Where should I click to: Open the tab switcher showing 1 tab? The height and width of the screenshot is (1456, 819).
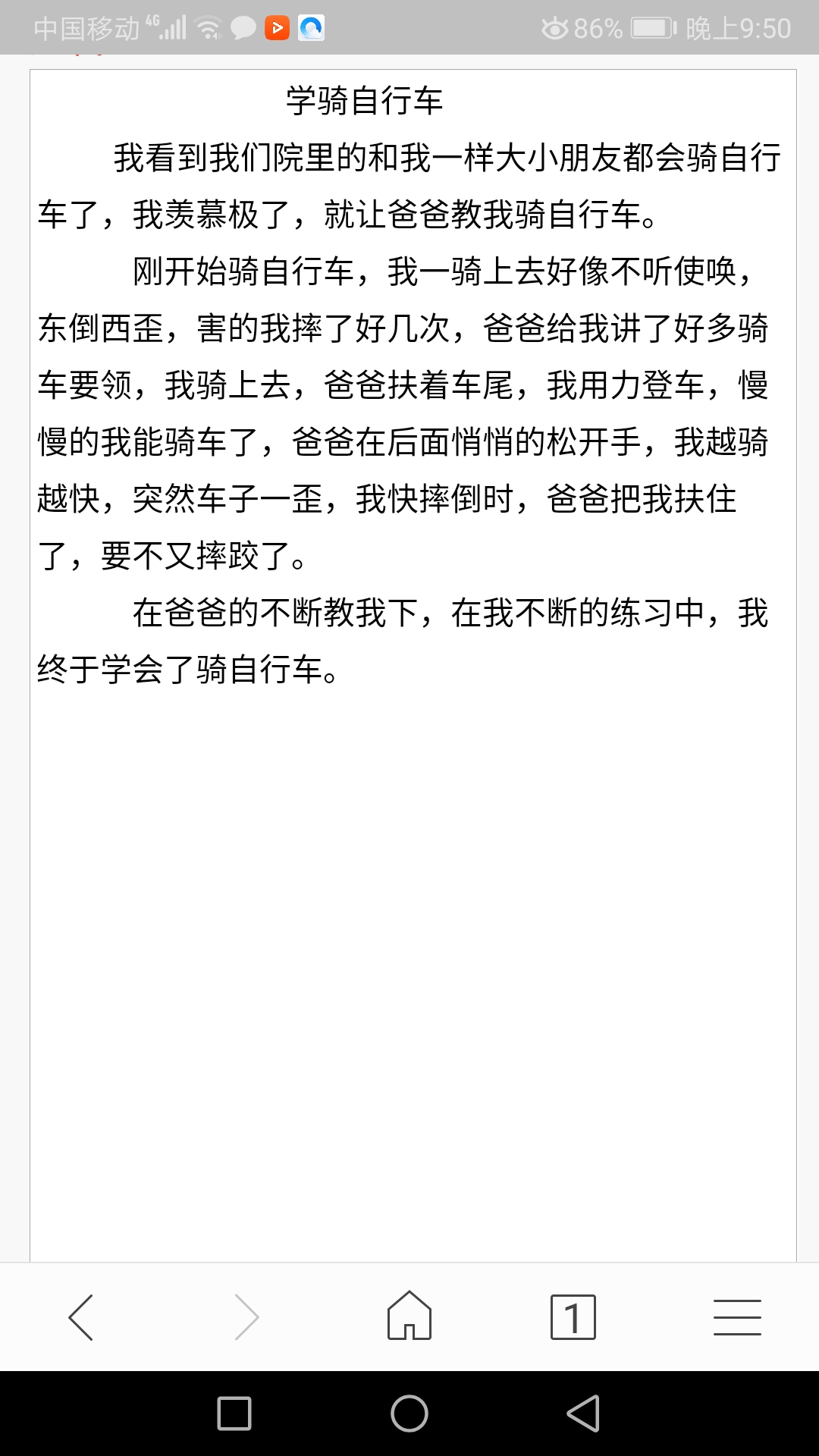(573, 1317)
